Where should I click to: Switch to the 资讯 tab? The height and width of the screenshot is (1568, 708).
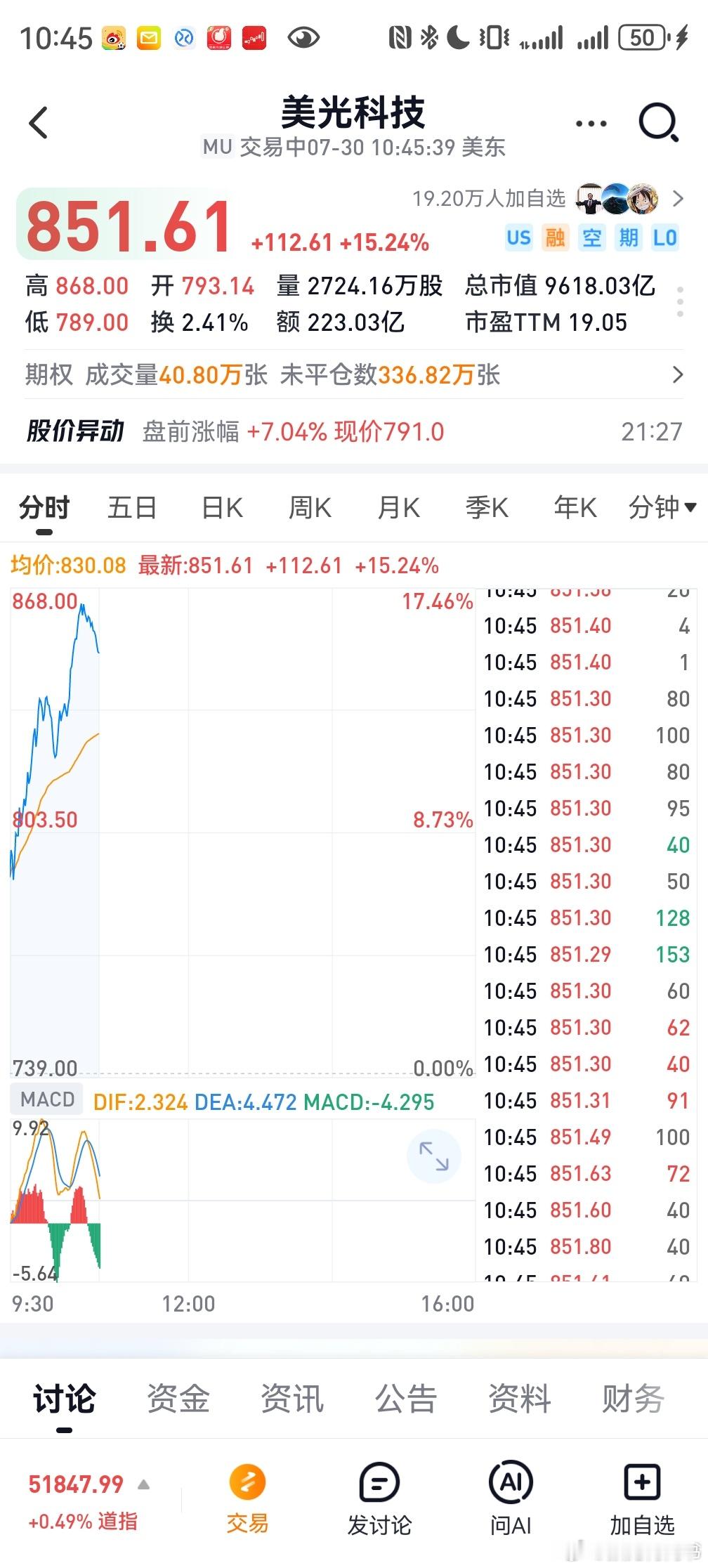pyautogui.click(x=292, y=1398)
